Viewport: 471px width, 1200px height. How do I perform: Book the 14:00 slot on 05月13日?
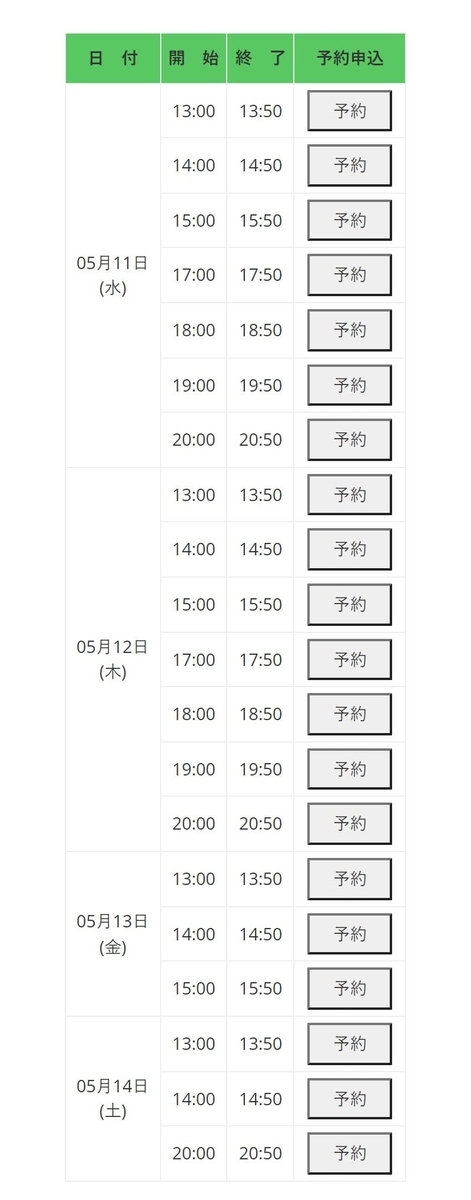pos(349,934)
